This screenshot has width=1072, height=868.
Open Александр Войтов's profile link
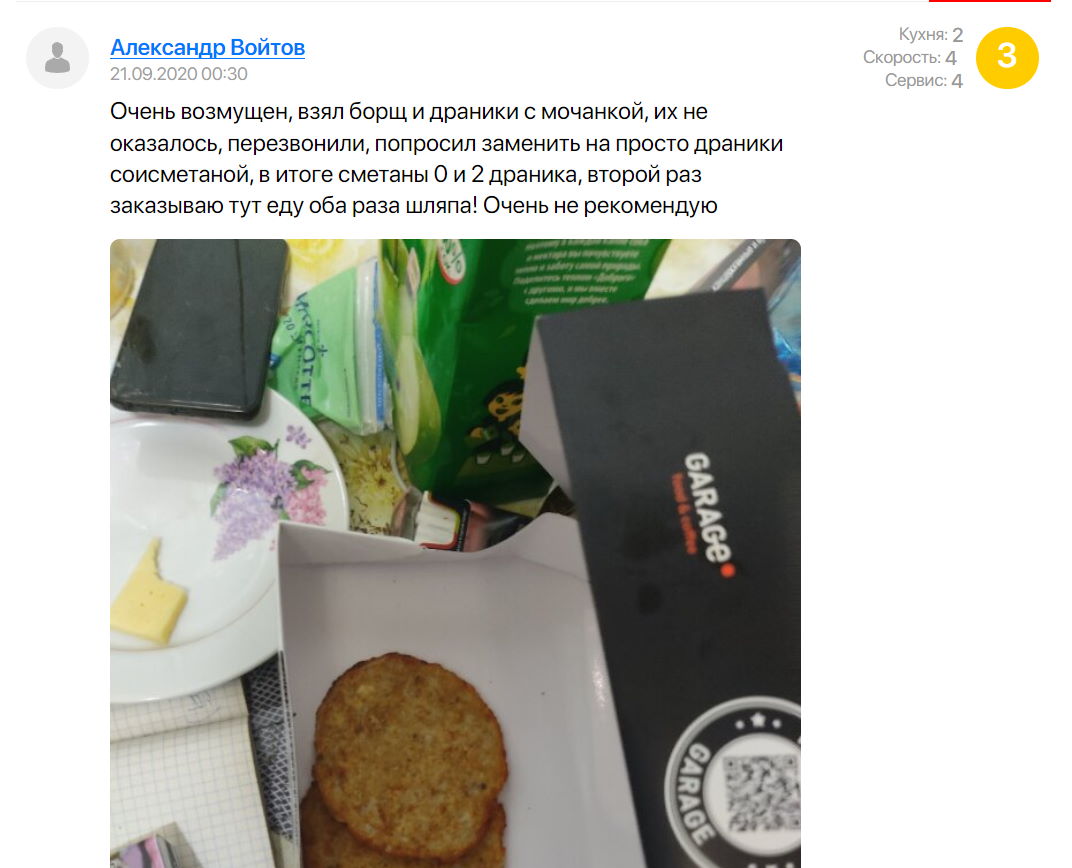click(x=207, y=47)
